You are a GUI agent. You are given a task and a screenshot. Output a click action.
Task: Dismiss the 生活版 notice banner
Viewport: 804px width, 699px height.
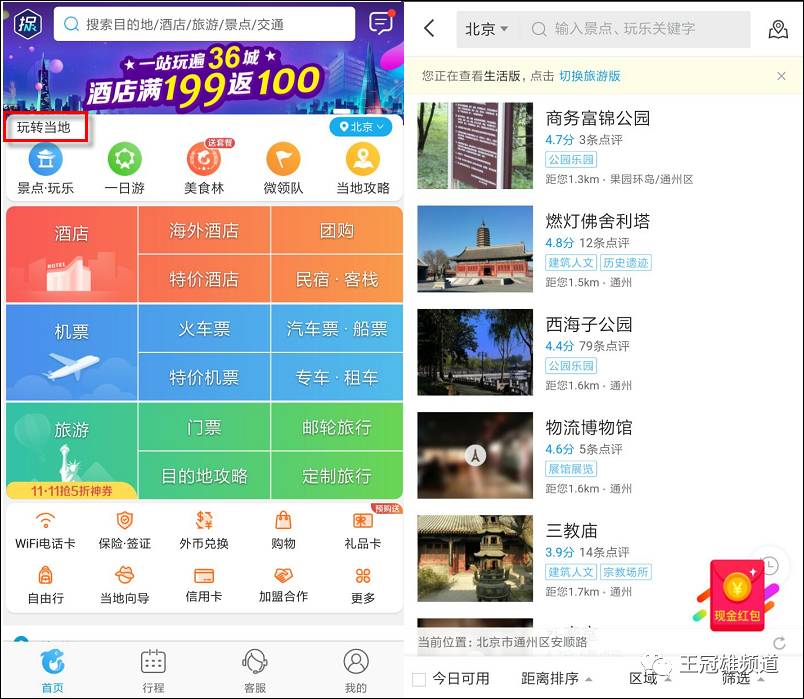781,76
